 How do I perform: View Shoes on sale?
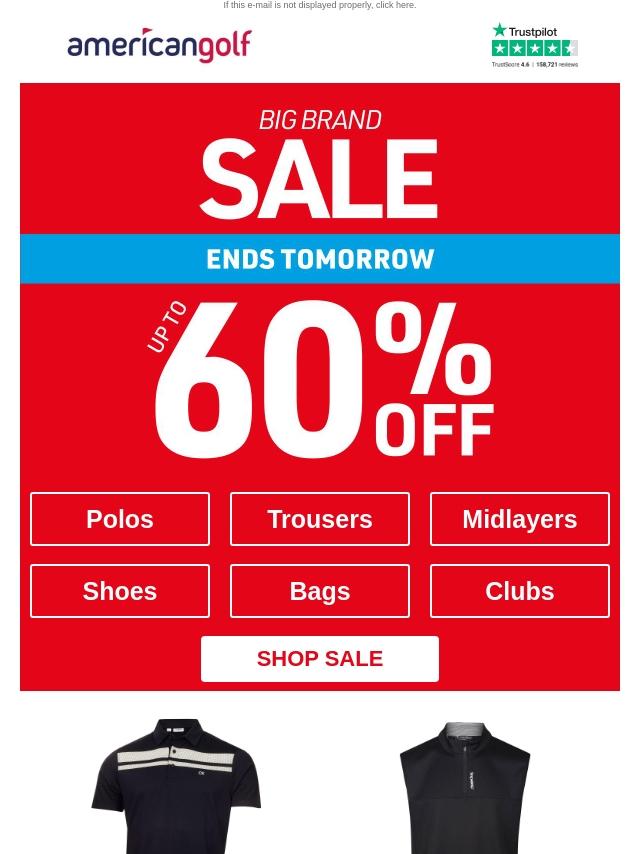click(x=120, y=591)
